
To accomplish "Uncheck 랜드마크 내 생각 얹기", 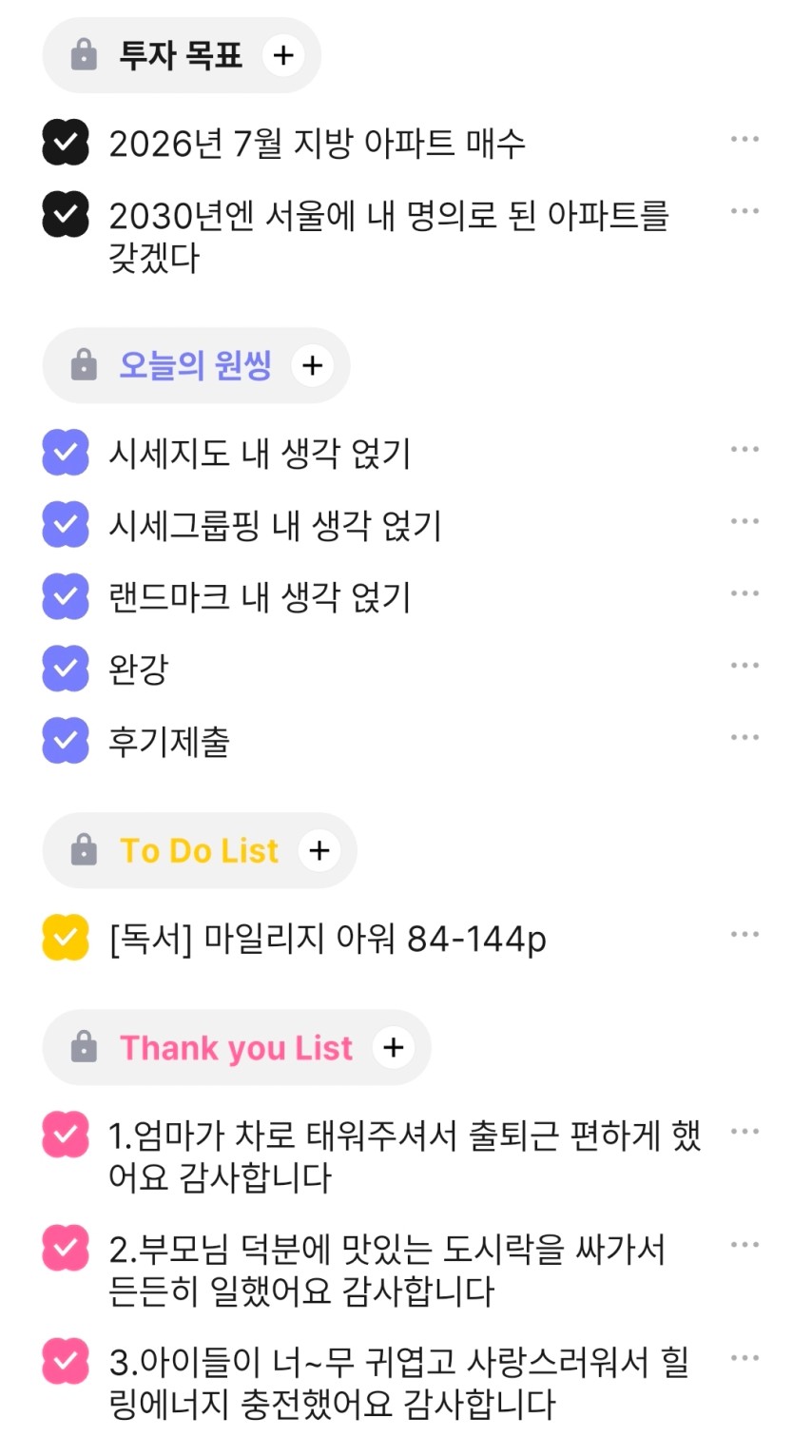I will point(66,597).
